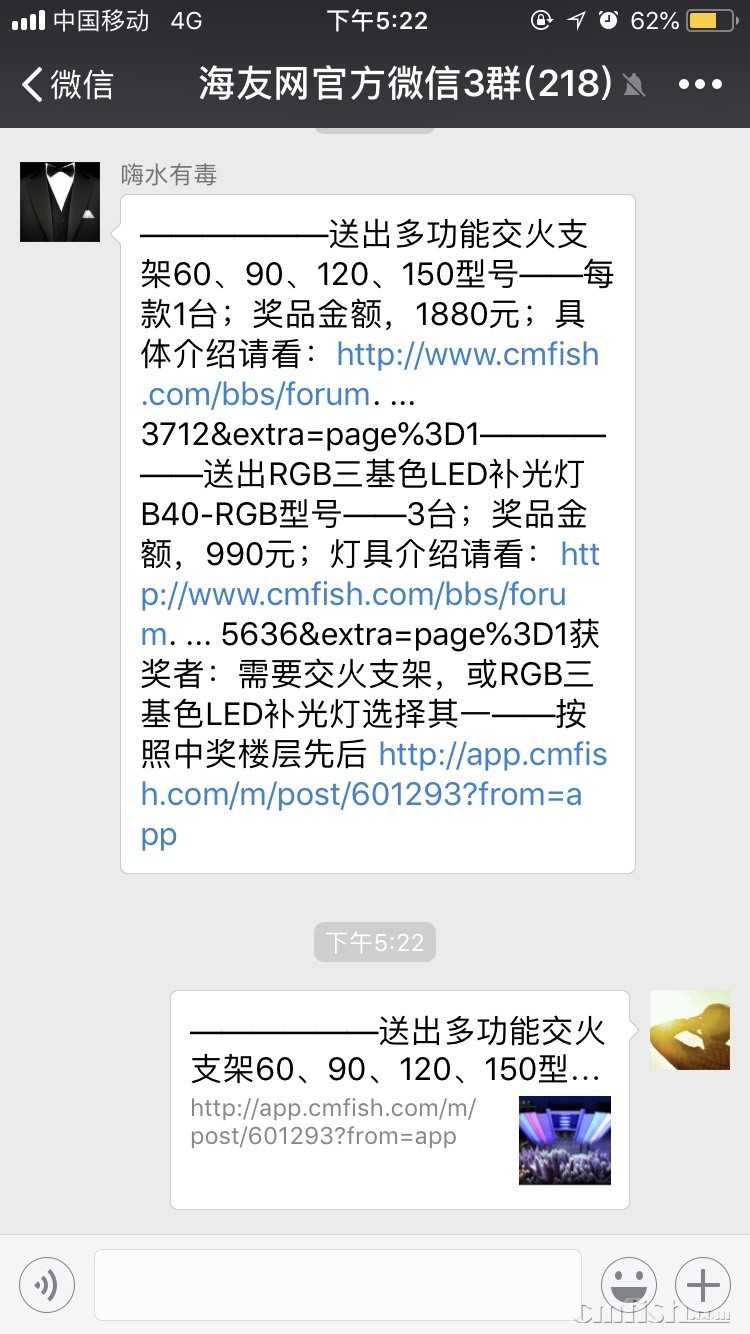
Task: Focus the message text field
Action: pos(338,1285)
